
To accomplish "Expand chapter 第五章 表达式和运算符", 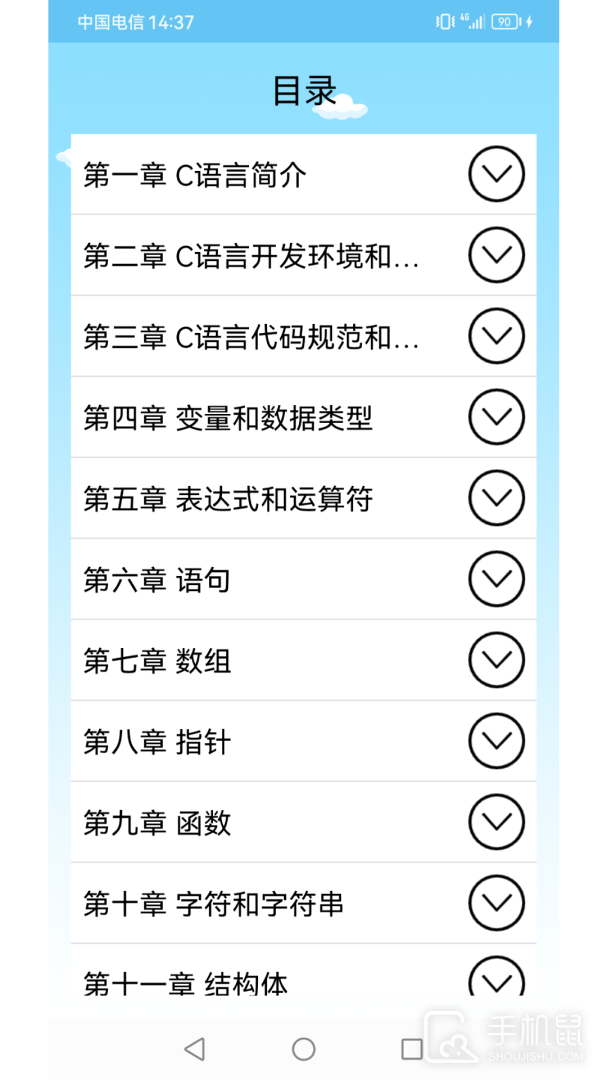I will [x=496, y=498].
